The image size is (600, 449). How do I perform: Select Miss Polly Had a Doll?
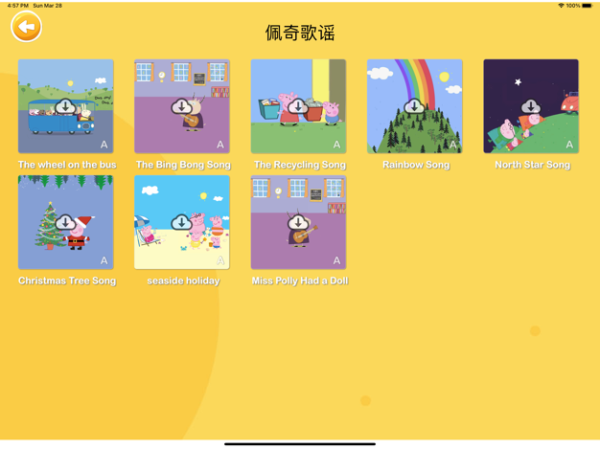coord(298,222)
